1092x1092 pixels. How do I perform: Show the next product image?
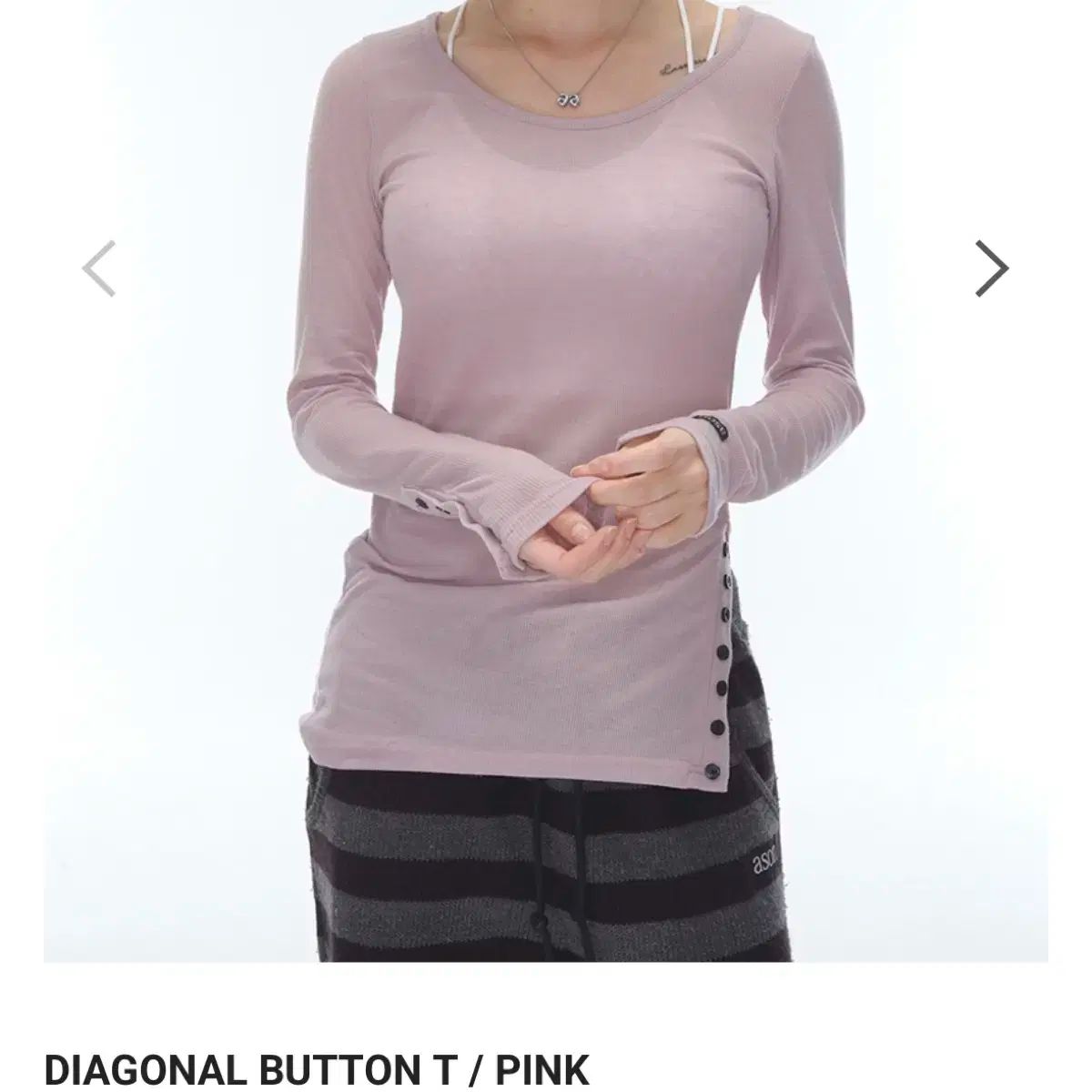pos(991,268)
